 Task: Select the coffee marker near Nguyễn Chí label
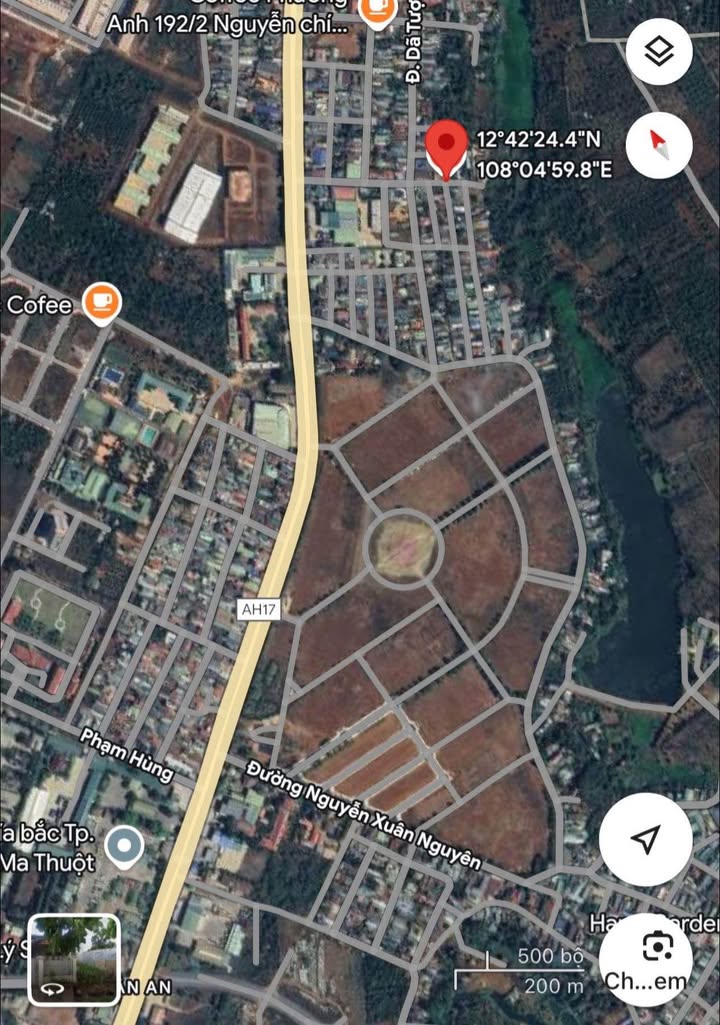[x=375, y=10]
